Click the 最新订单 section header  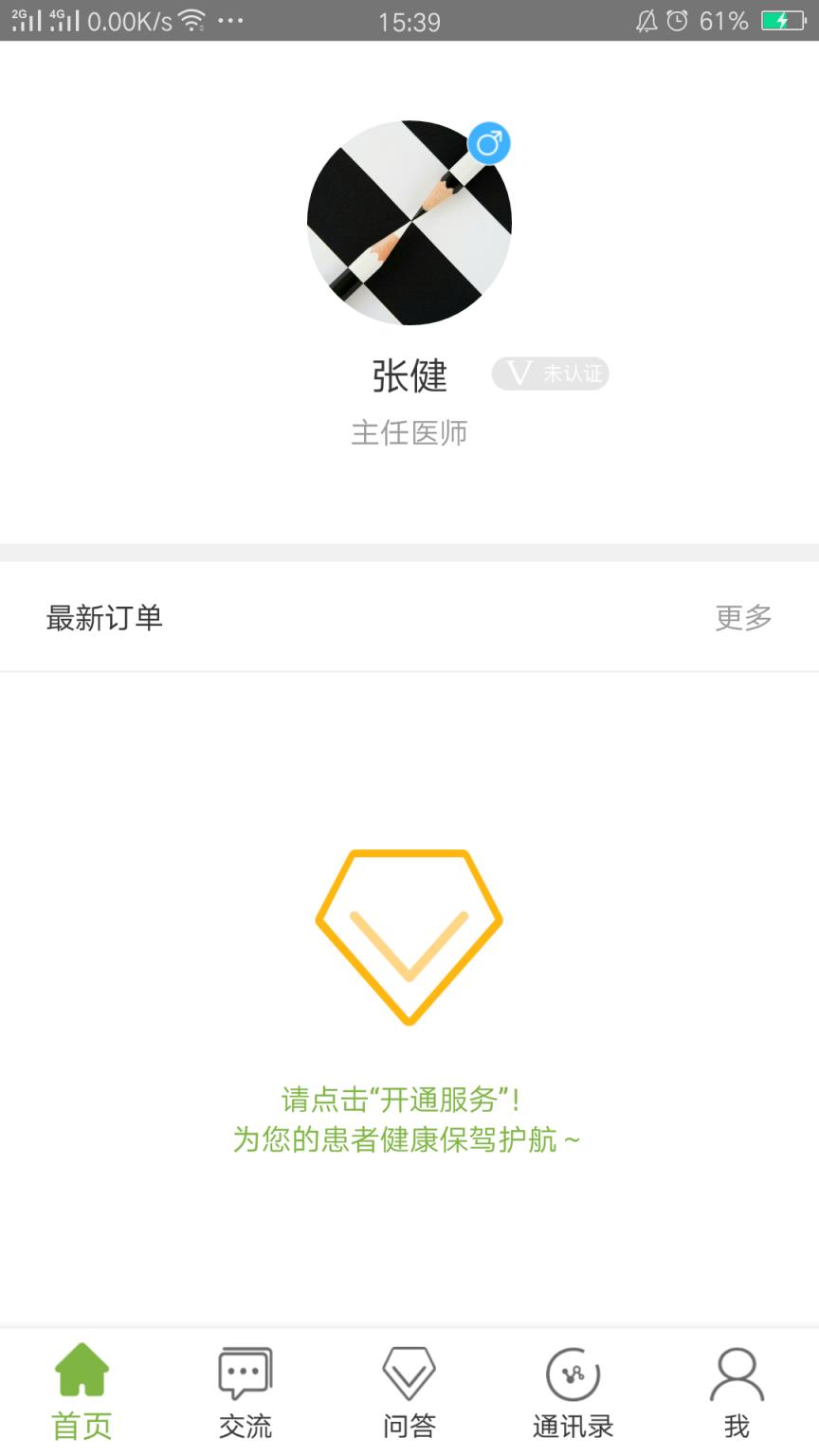pos(105,617)
